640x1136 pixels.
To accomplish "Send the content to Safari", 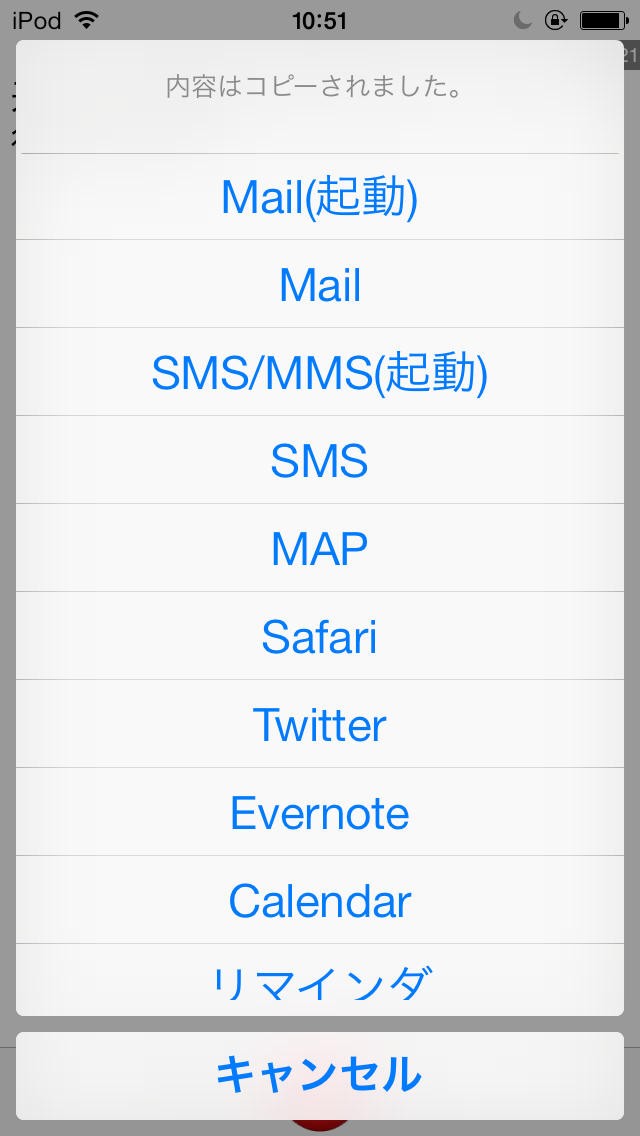I will [320, 636].
